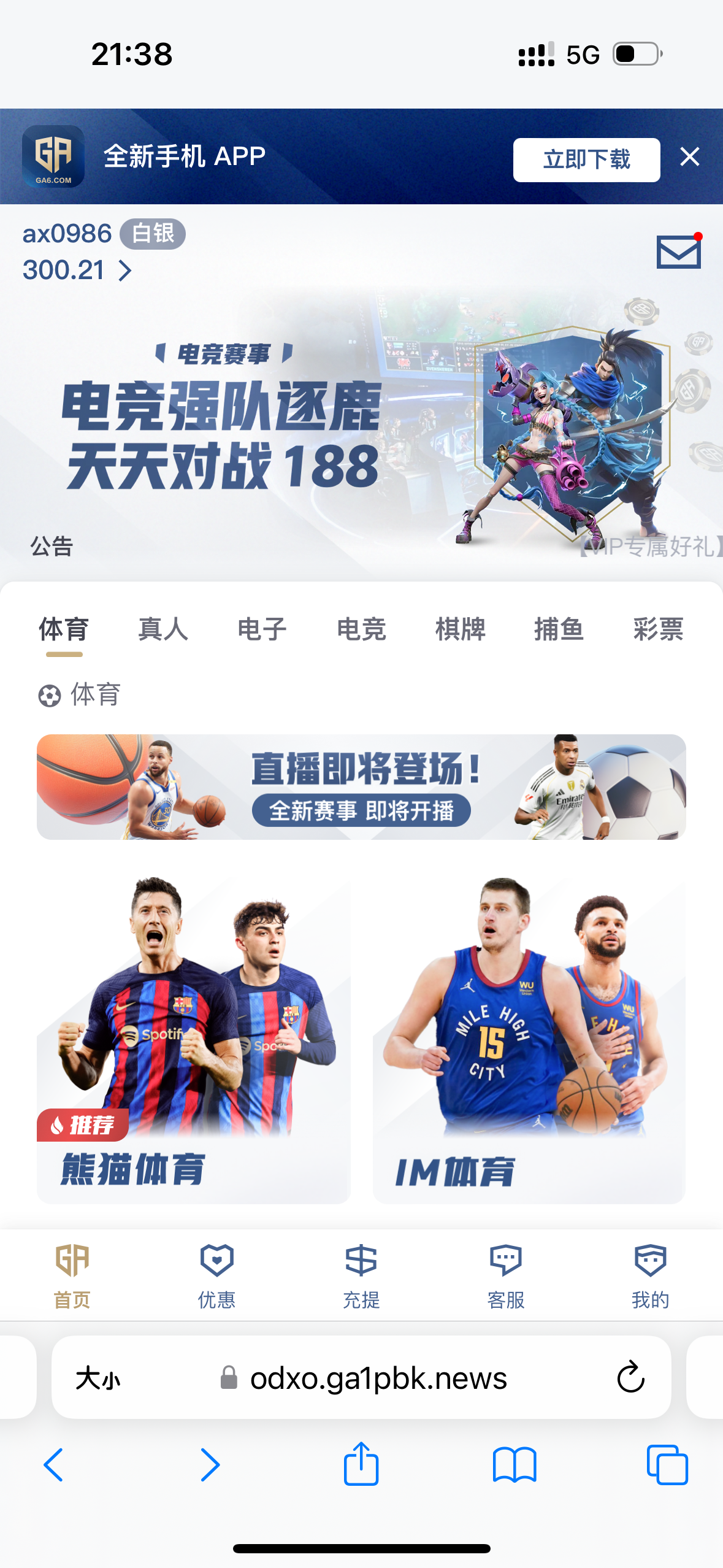Switch to the 彩票 lottery tab
This screenshot has height=1568, width=723.
pyautogui.click(x=657, y=629)
